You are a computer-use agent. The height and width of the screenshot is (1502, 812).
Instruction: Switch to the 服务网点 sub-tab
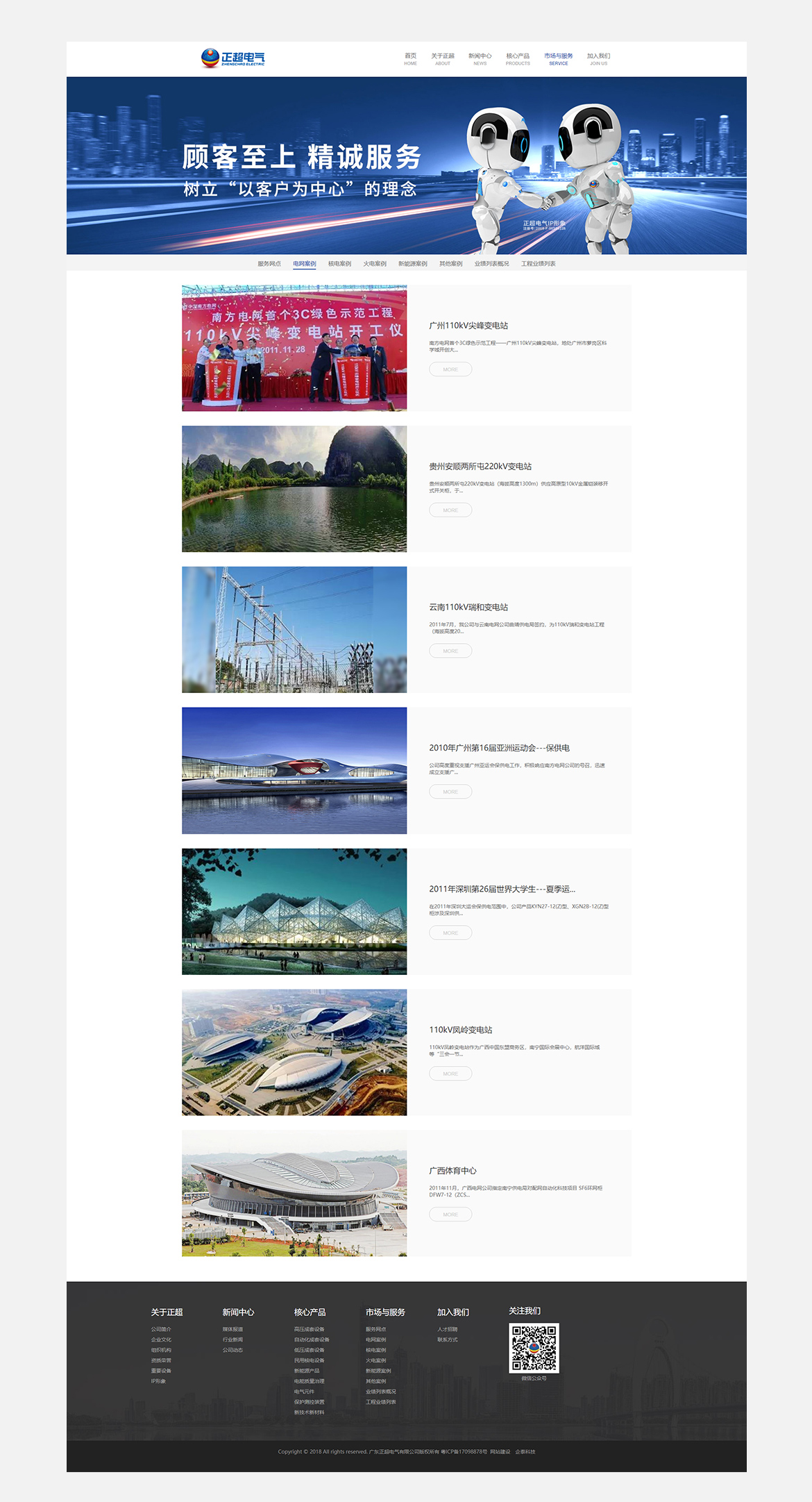pos(269,264)
